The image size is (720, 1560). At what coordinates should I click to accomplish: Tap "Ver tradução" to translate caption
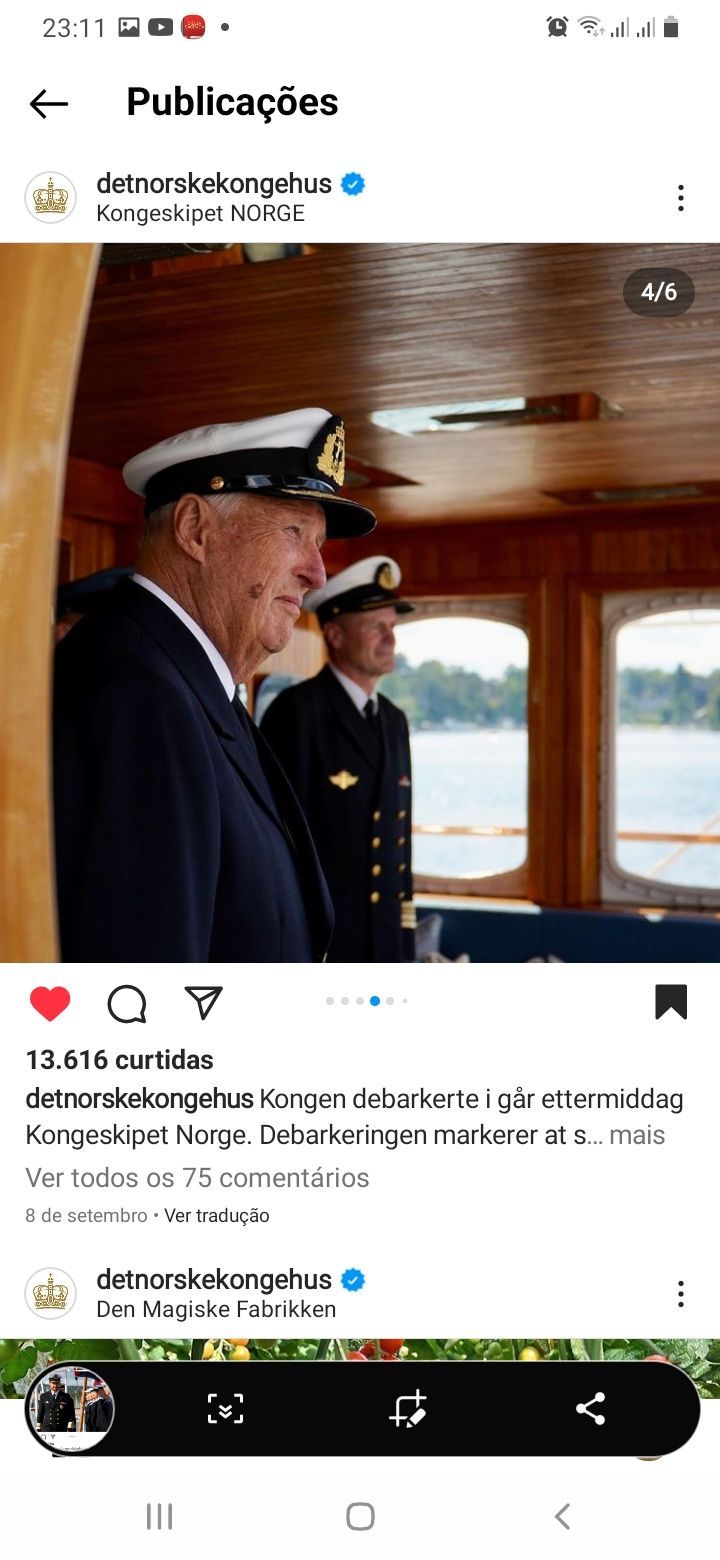click(217, 1216)
